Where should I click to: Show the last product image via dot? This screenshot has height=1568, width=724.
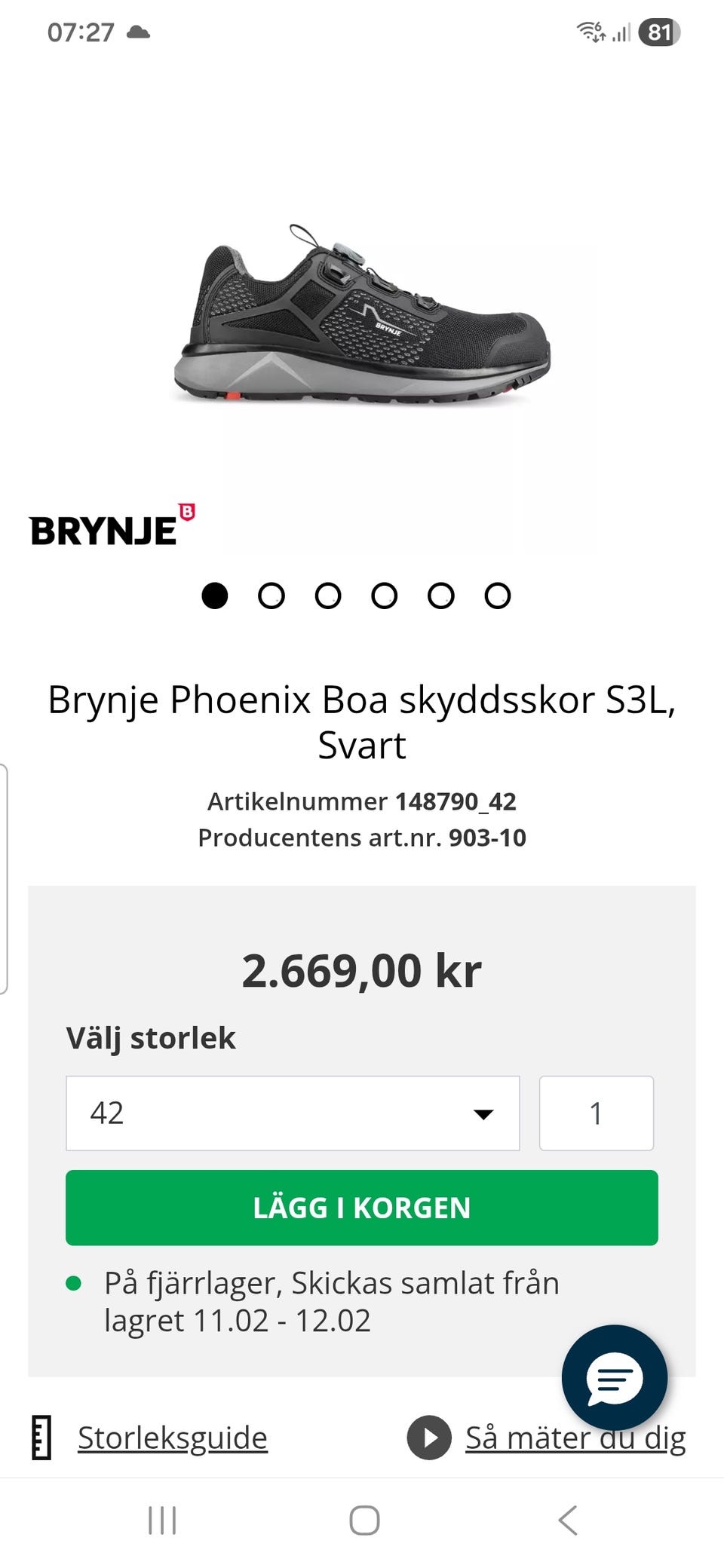click(498, 596)
